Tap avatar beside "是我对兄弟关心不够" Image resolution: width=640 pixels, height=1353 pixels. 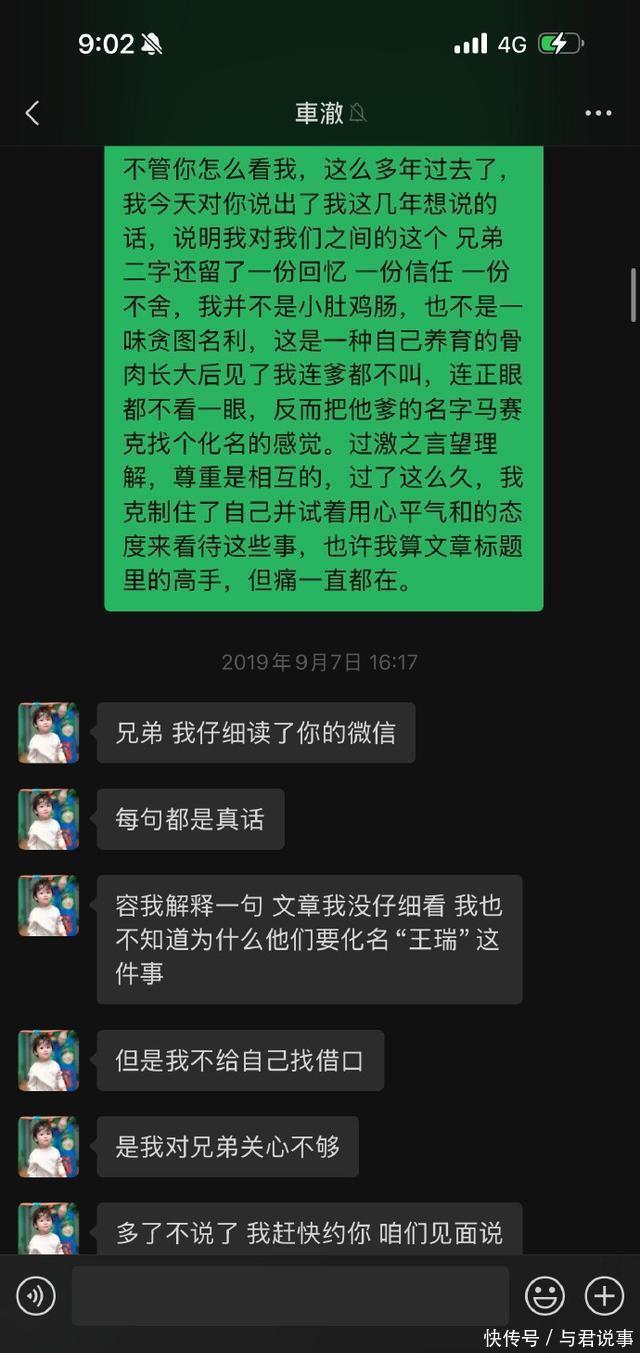pyautogui.click(x=48, y=1146)
